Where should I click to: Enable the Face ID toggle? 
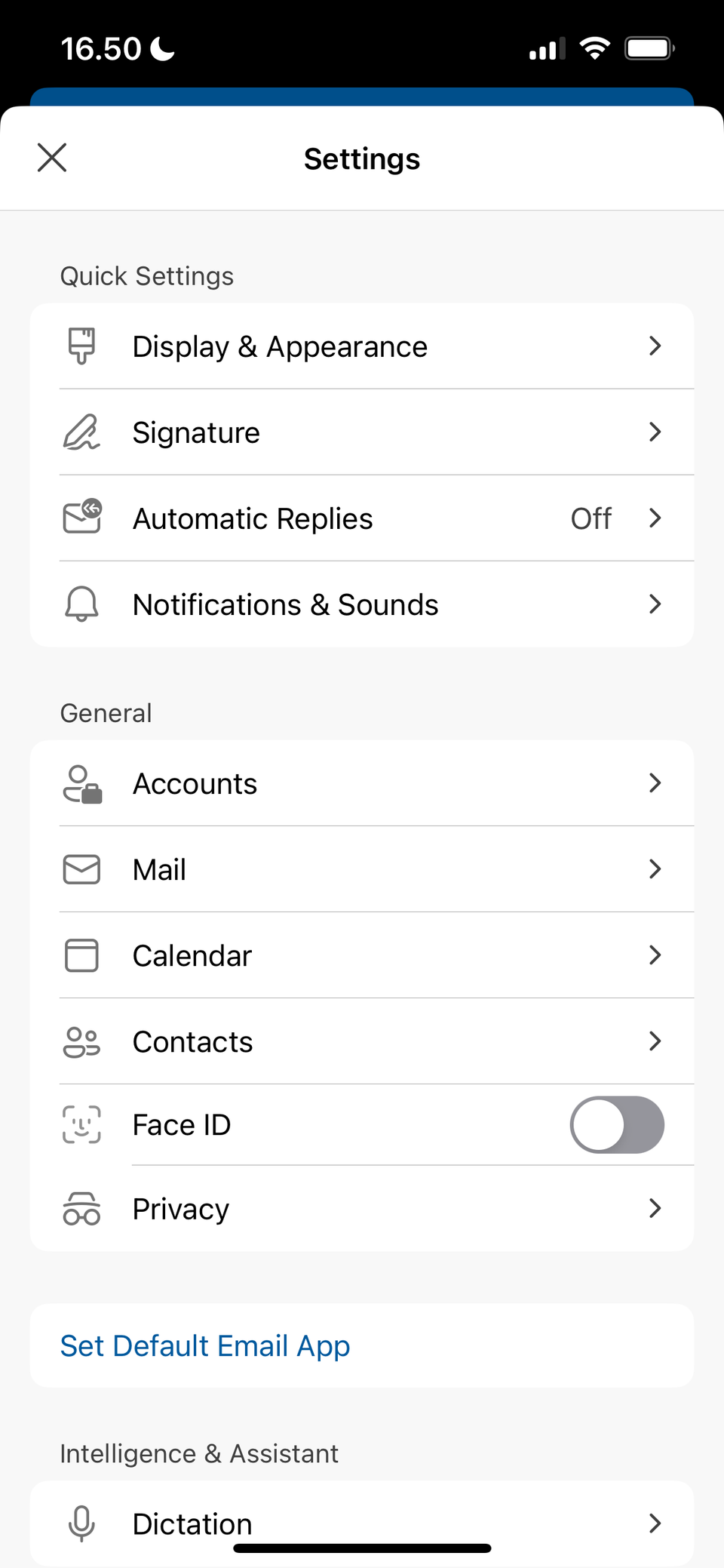coord(617,1124)
